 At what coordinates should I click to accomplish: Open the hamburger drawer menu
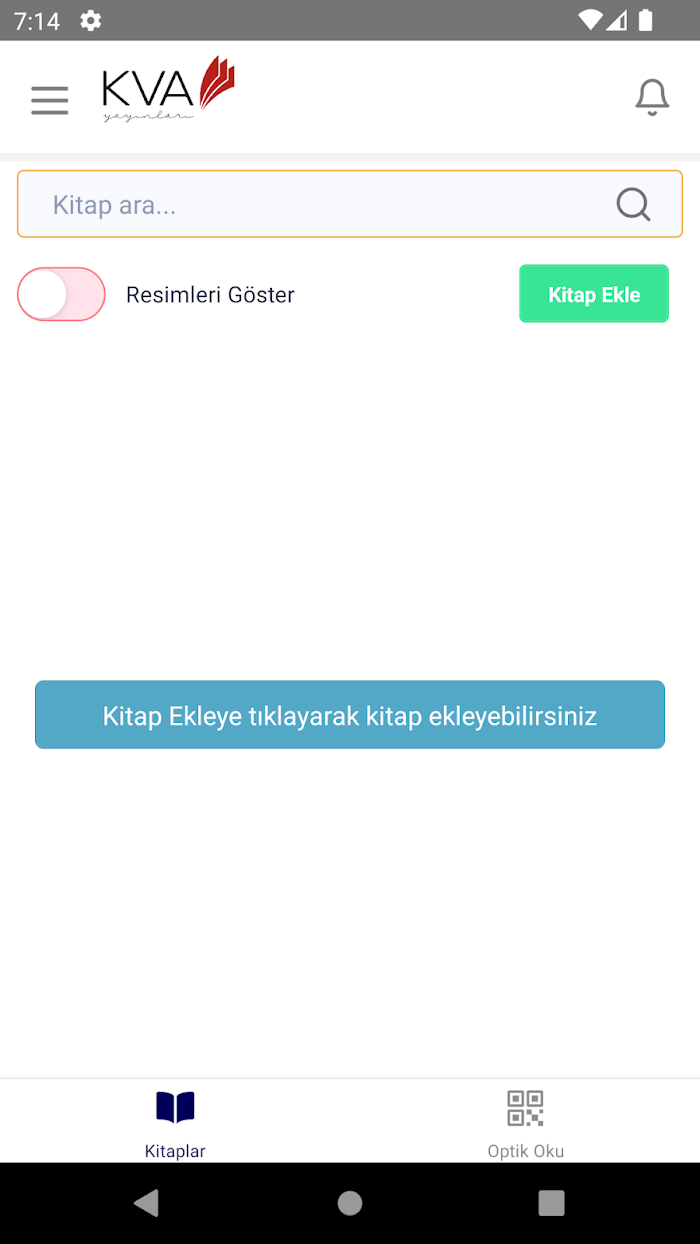(49, 100)
